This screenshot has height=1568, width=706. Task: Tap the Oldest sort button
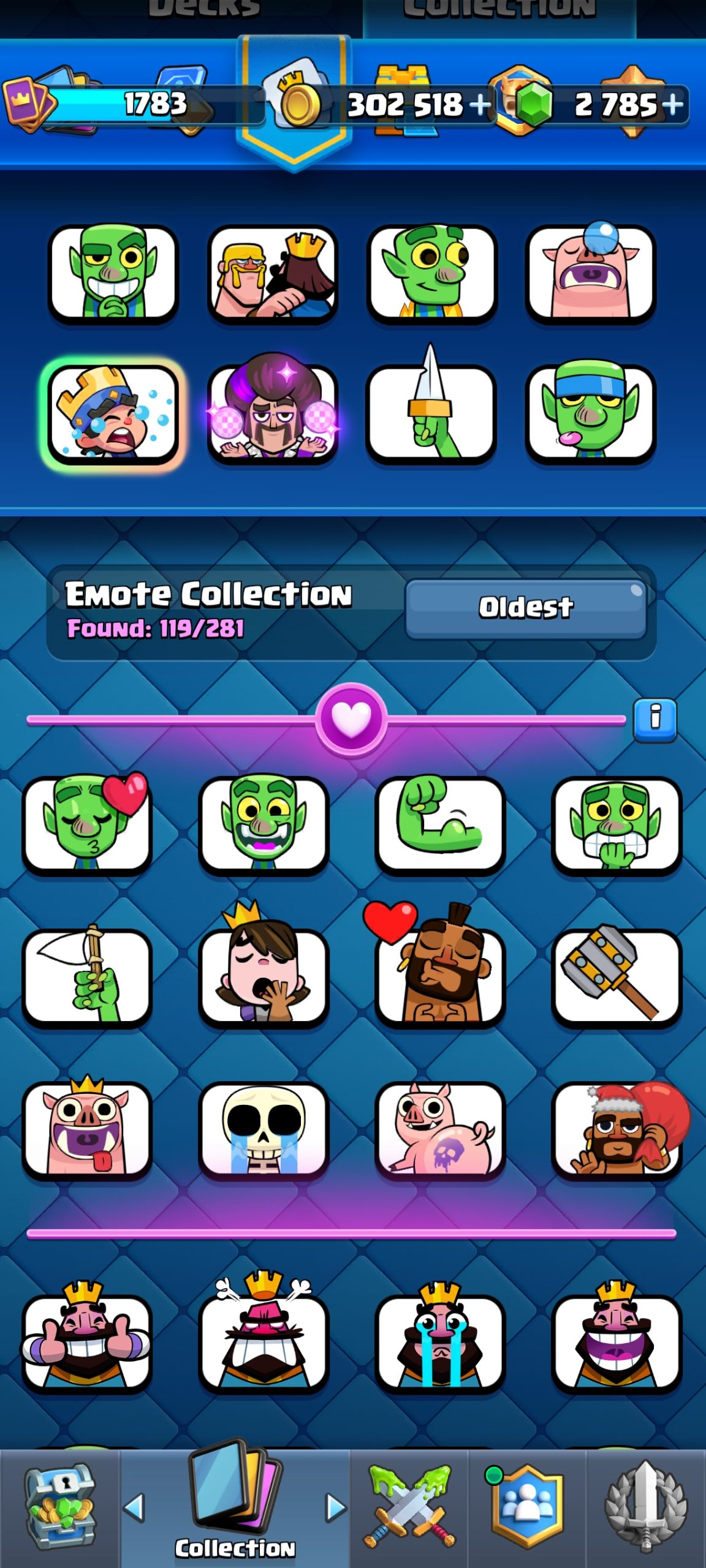[x=526, y=608]
